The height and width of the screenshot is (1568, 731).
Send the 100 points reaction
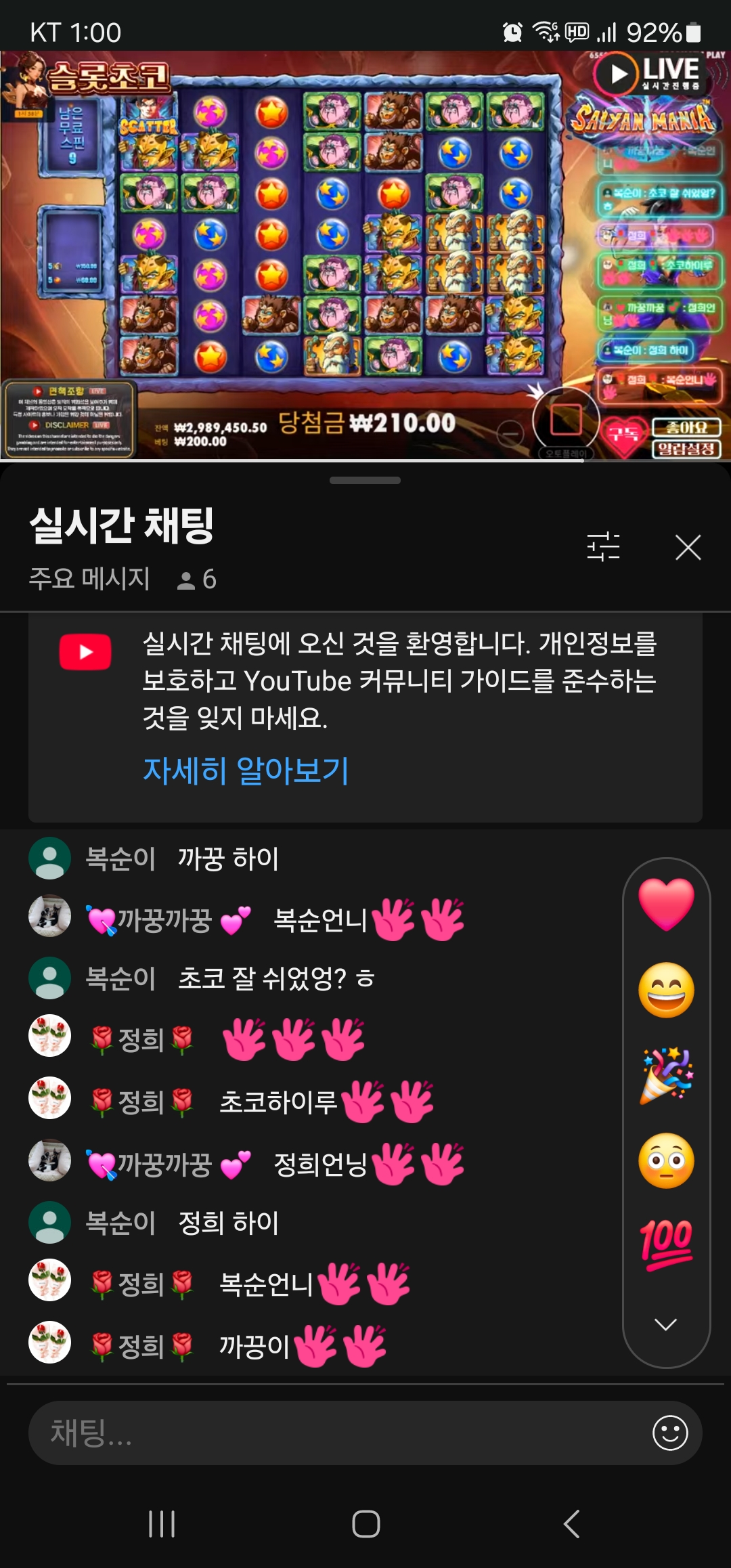[666, 1244]
